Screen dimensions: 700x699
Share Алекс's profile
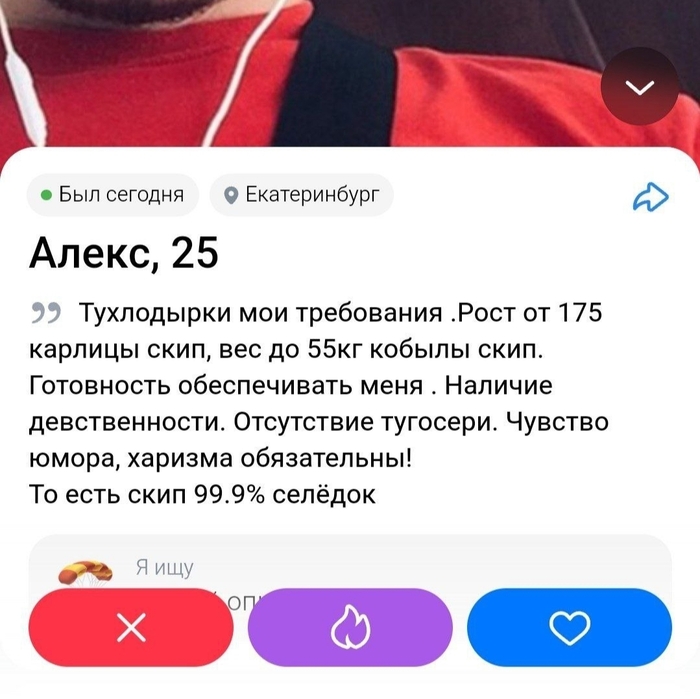pyautogui.click(x=650, y=198)
